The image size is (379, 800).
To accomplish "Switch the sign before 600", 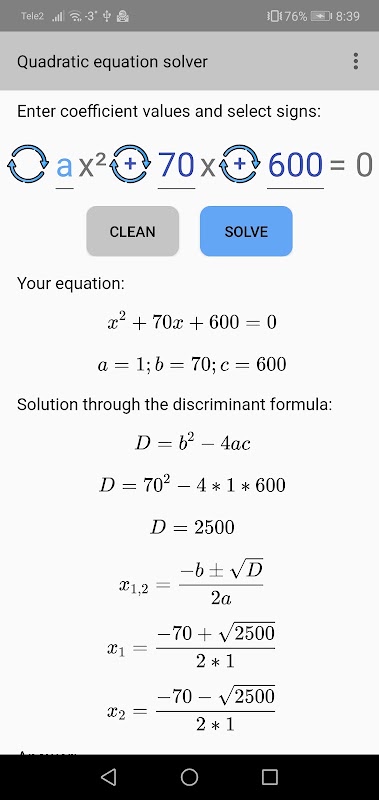I will point(240,164).
